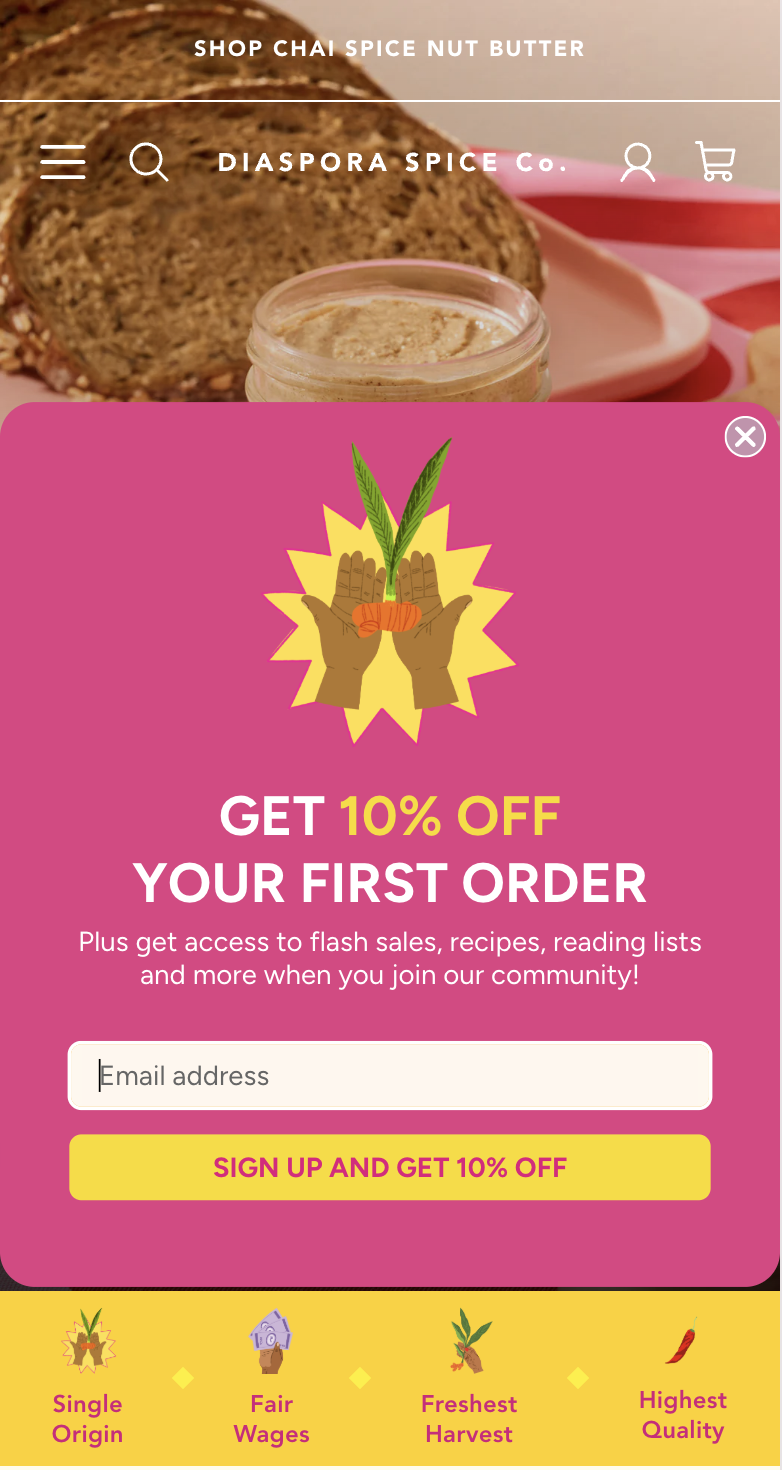
Task: Open the hamburger navigation menu
Action: (x=62, y=162)
